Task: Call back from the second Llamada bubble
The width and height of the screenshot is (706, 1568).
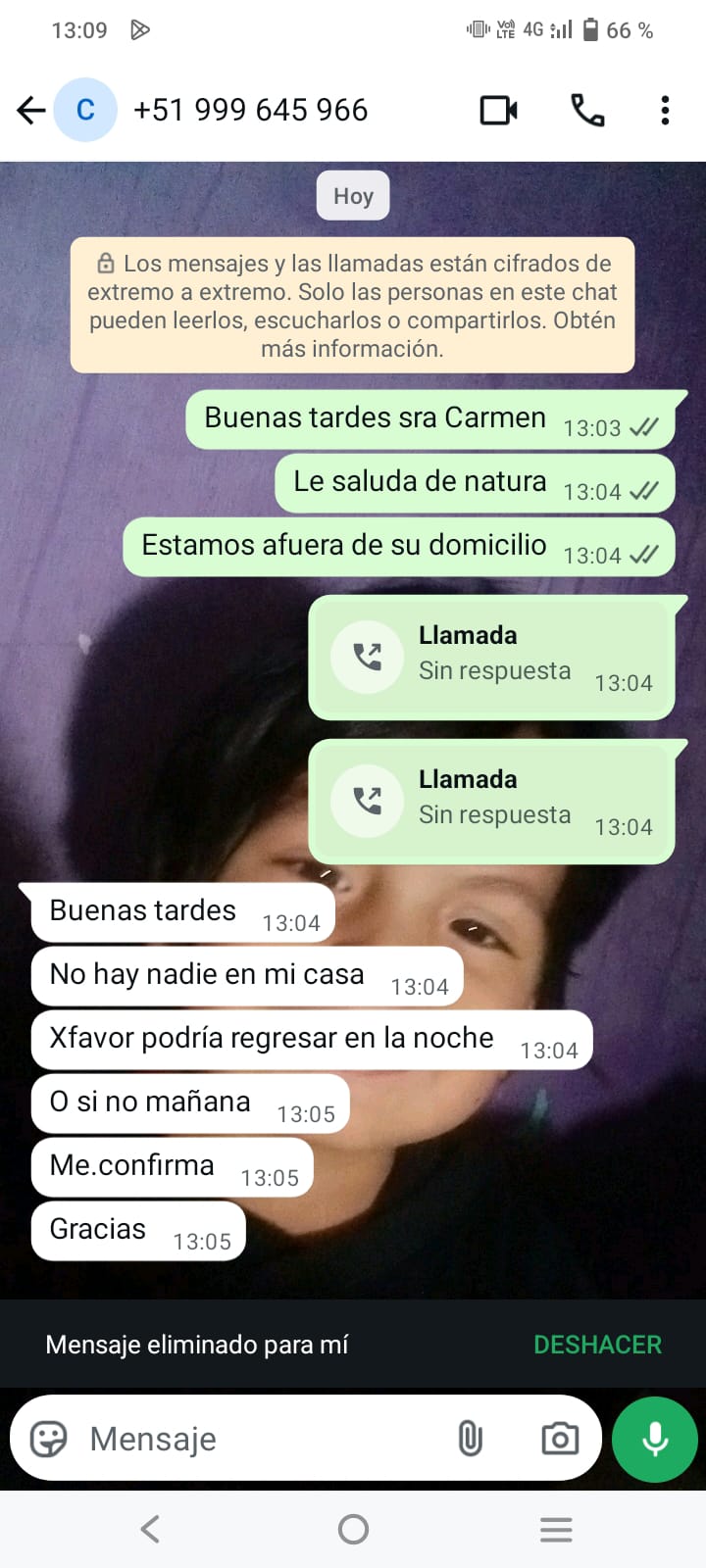Action: 368,801
